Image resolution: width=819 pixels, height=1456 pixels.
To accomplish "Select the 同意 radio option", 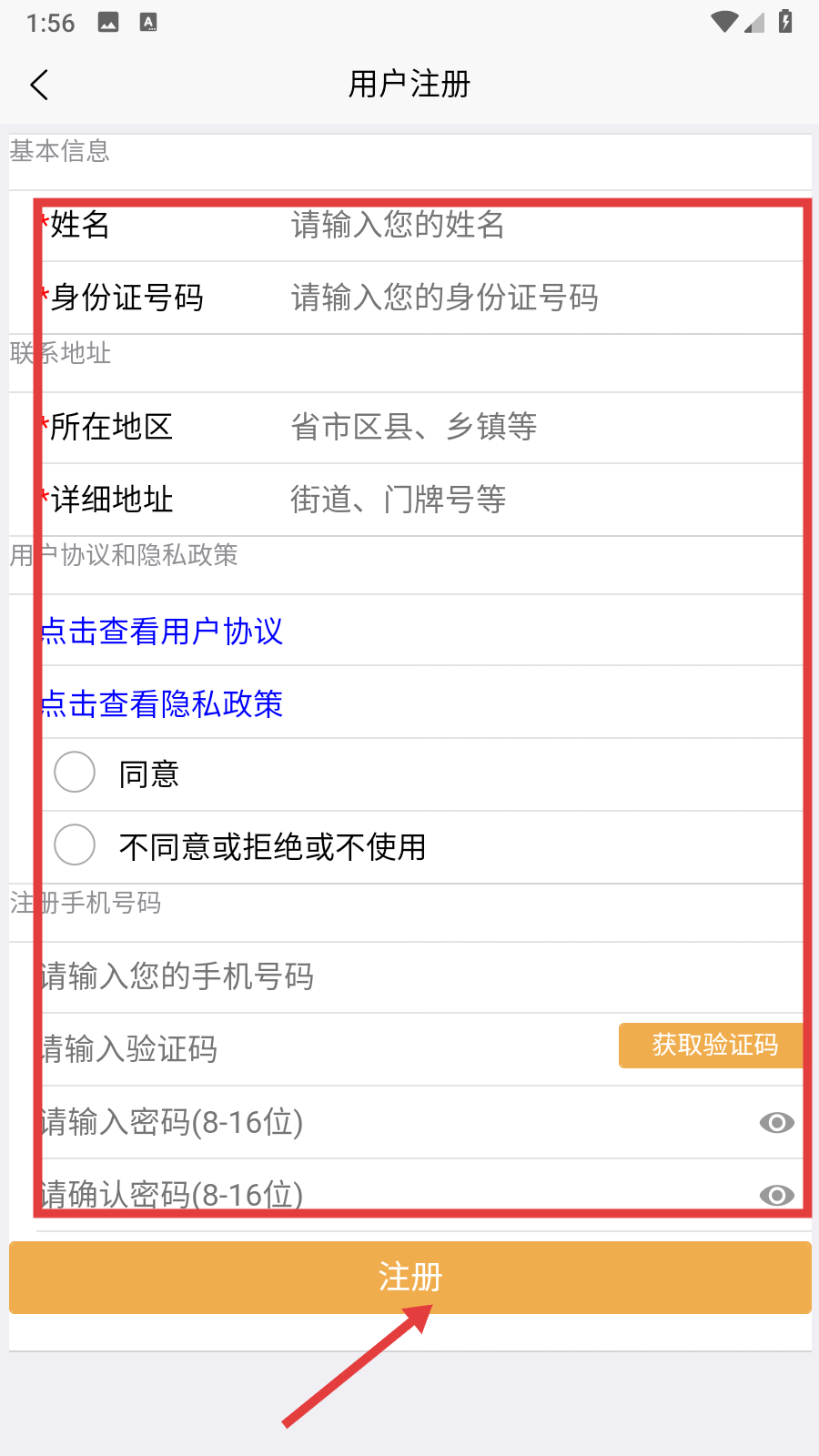I will coord(75,773).
